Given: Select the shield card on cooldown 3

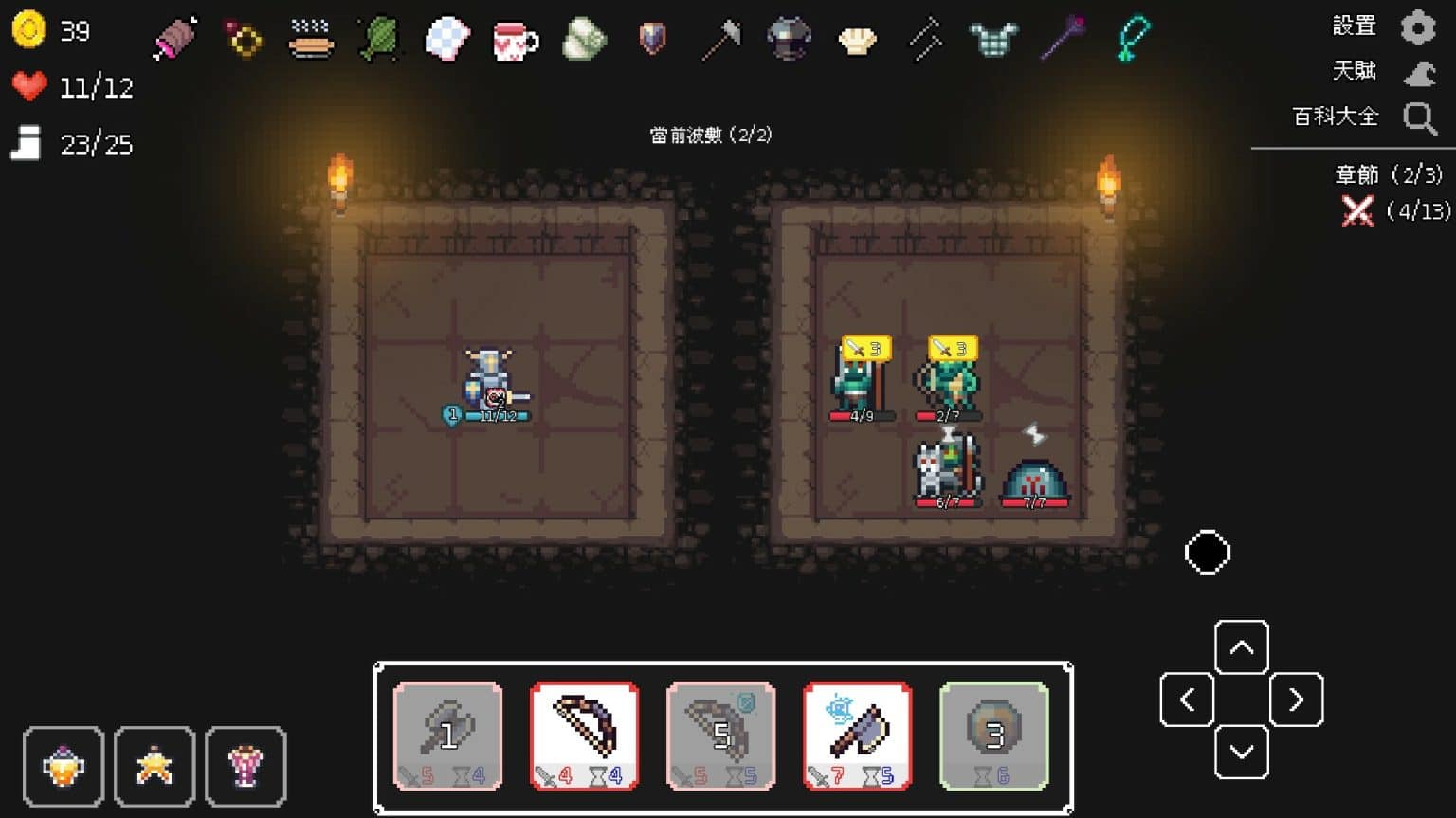Looking at the screenshot, I should click(993, 736).
